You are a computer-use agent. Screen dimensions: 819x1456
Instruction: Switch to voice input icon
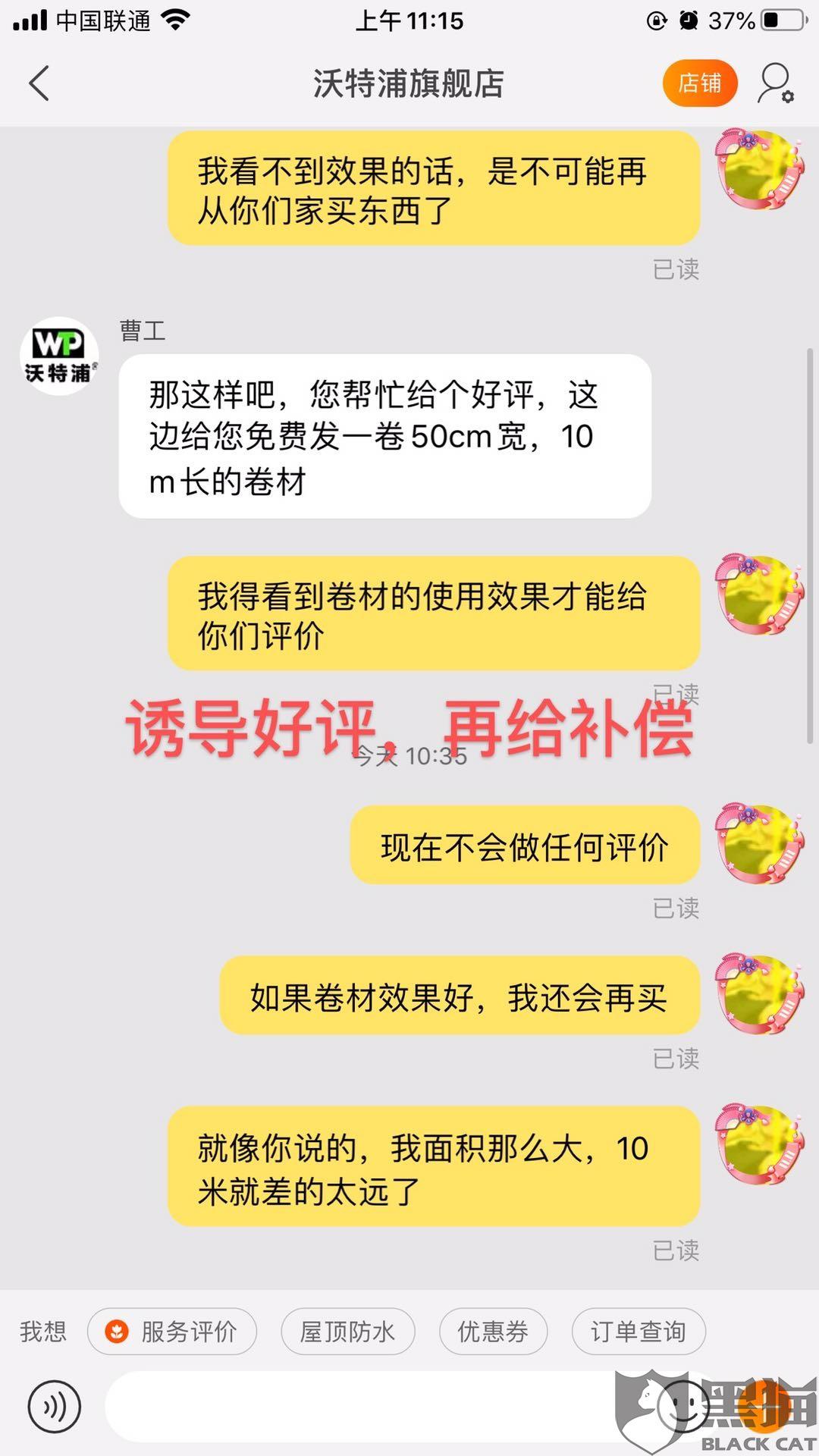click(x=53, y=1407)
